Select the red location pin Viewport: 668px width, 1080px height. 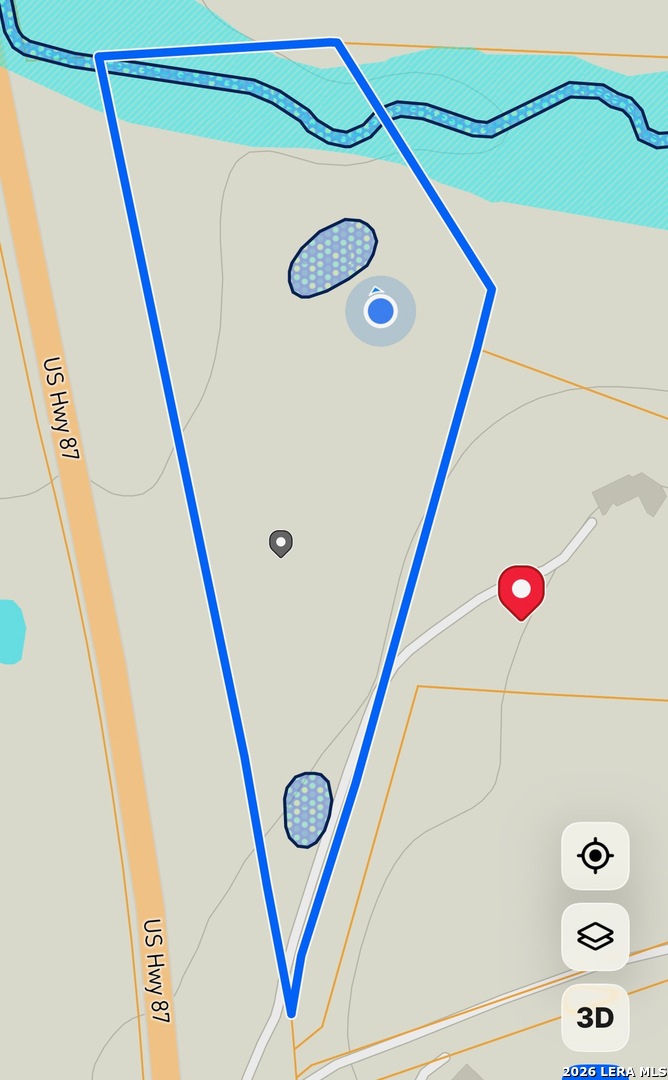[521, 592]
